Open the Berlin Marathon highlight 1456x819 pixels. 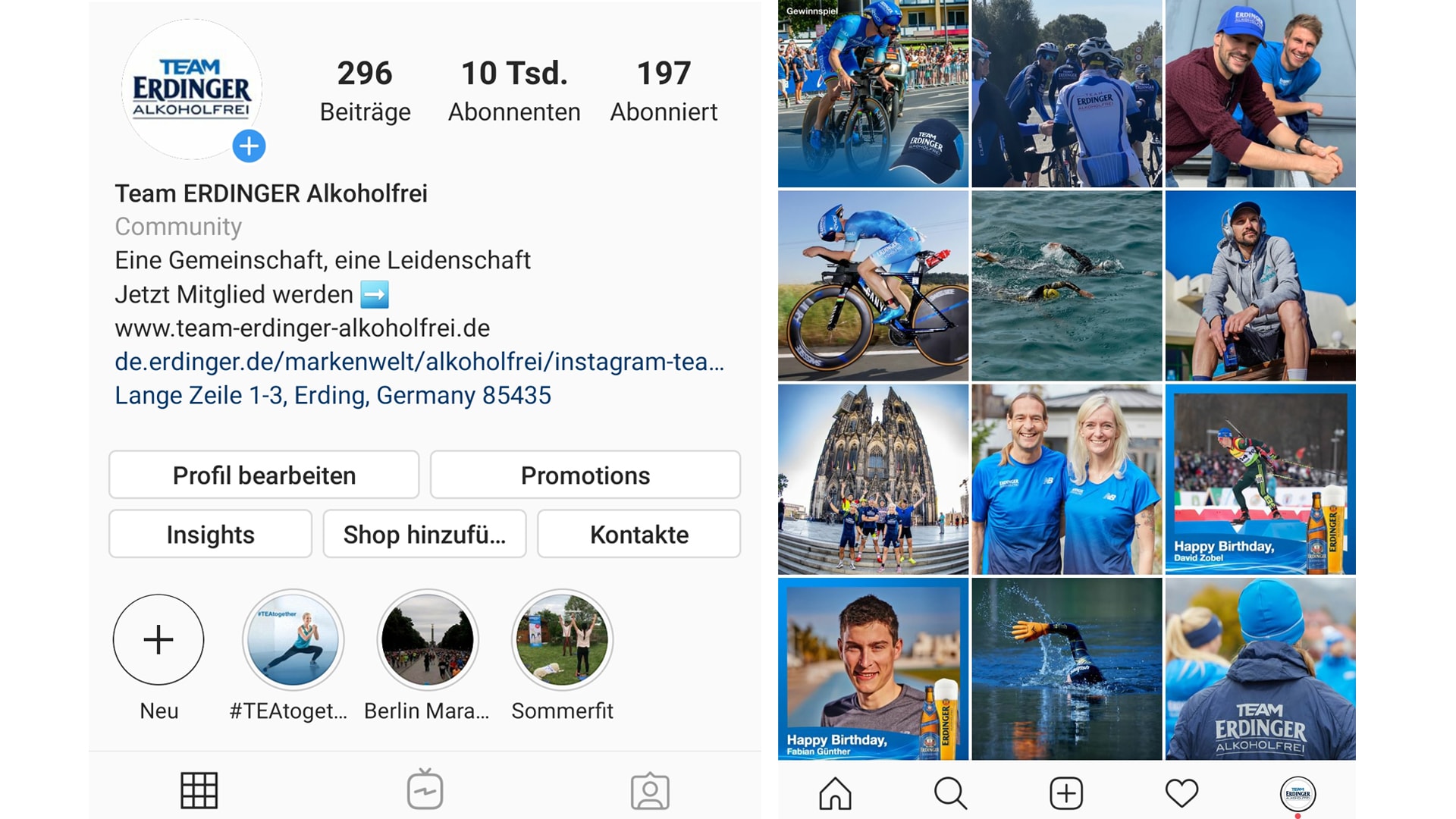point(428,639)
